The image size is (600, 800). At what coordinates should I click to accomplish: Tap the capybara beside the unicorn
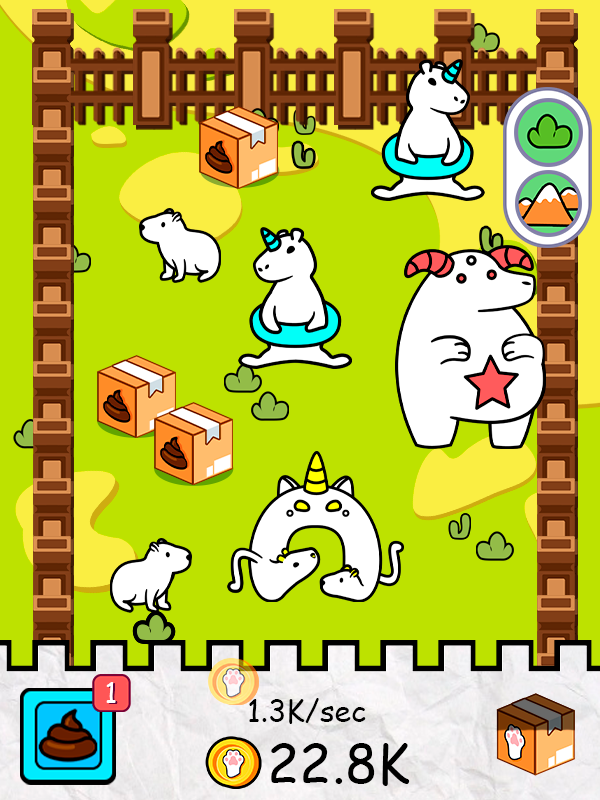(181, 246)
